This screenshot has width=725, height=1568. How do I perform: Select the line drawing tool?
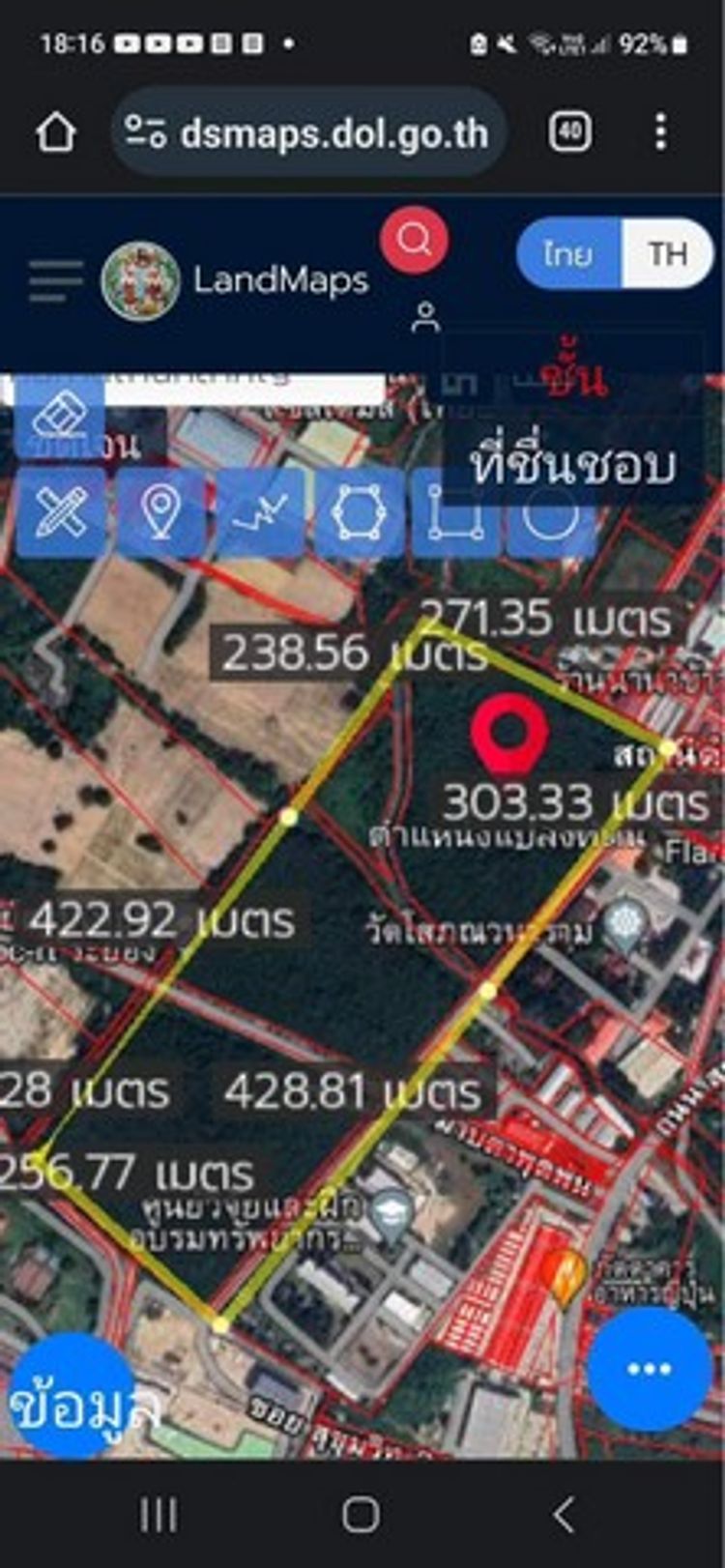coord(259,511)
